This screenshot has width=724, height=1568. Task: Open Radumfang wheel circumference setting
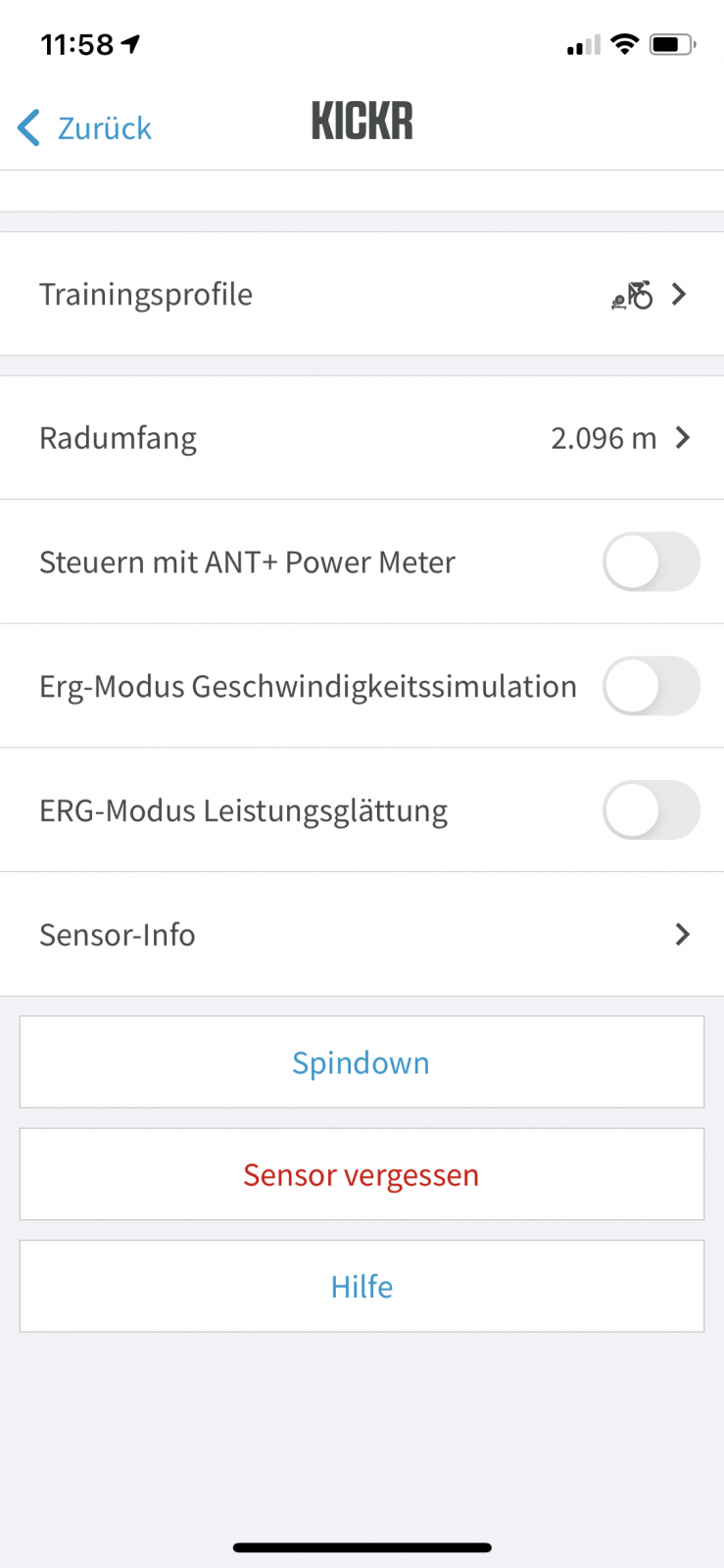point(362,438)
